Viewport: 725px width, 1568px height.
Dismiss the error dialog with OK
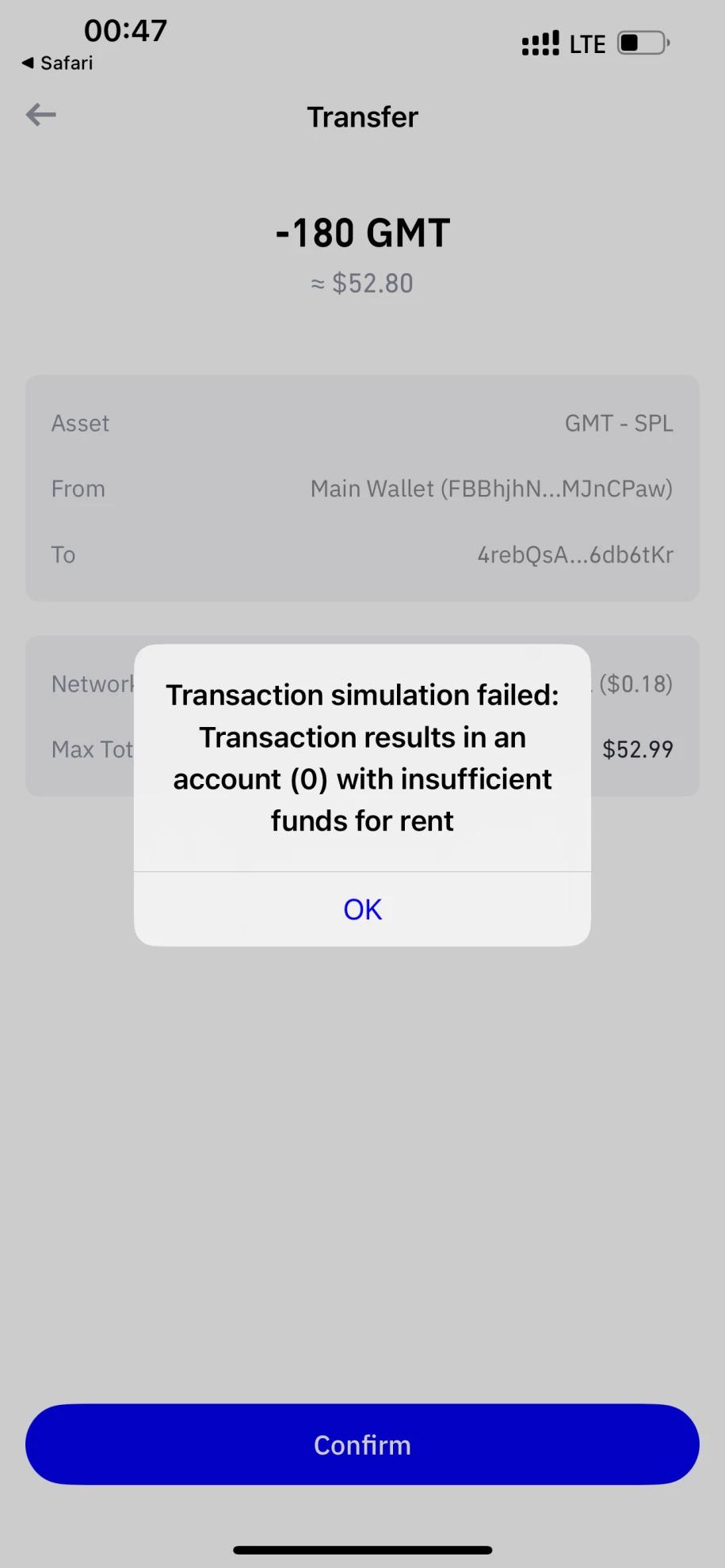(x=362, y=909)
